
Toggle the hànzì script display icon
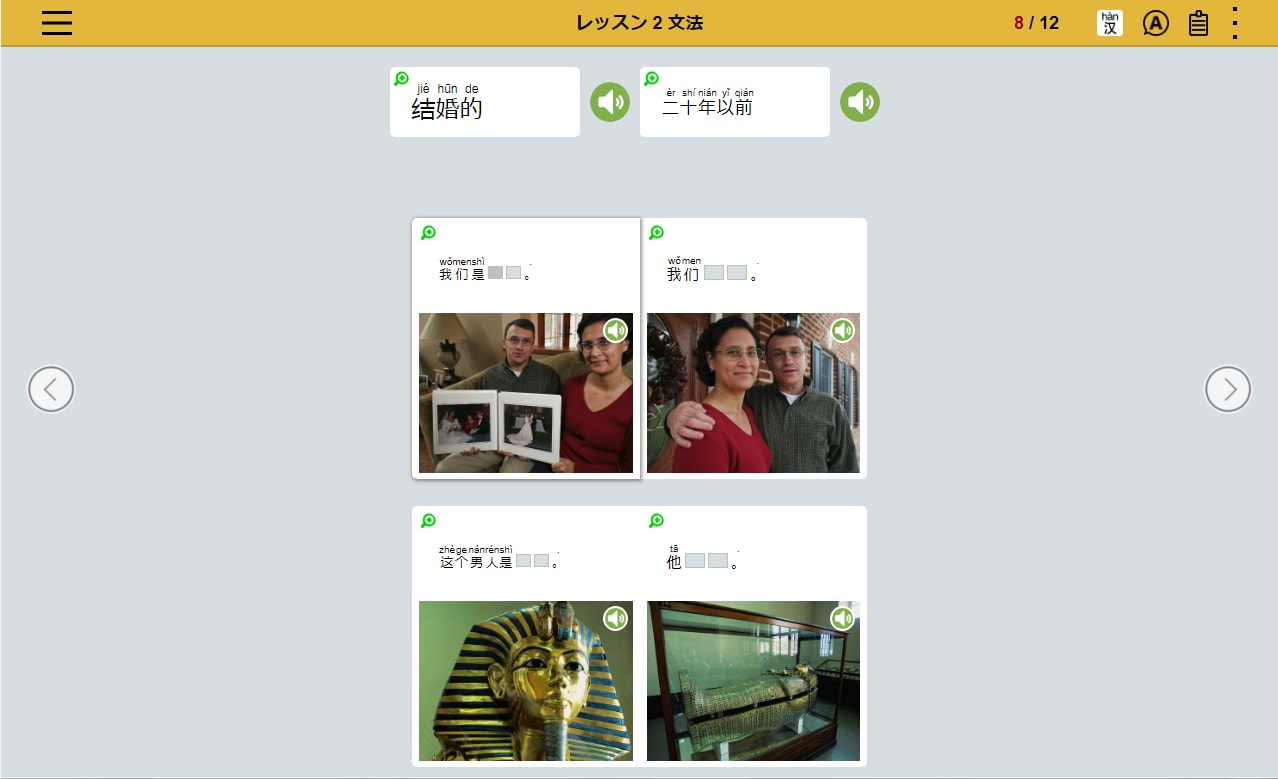point(1109,23)
